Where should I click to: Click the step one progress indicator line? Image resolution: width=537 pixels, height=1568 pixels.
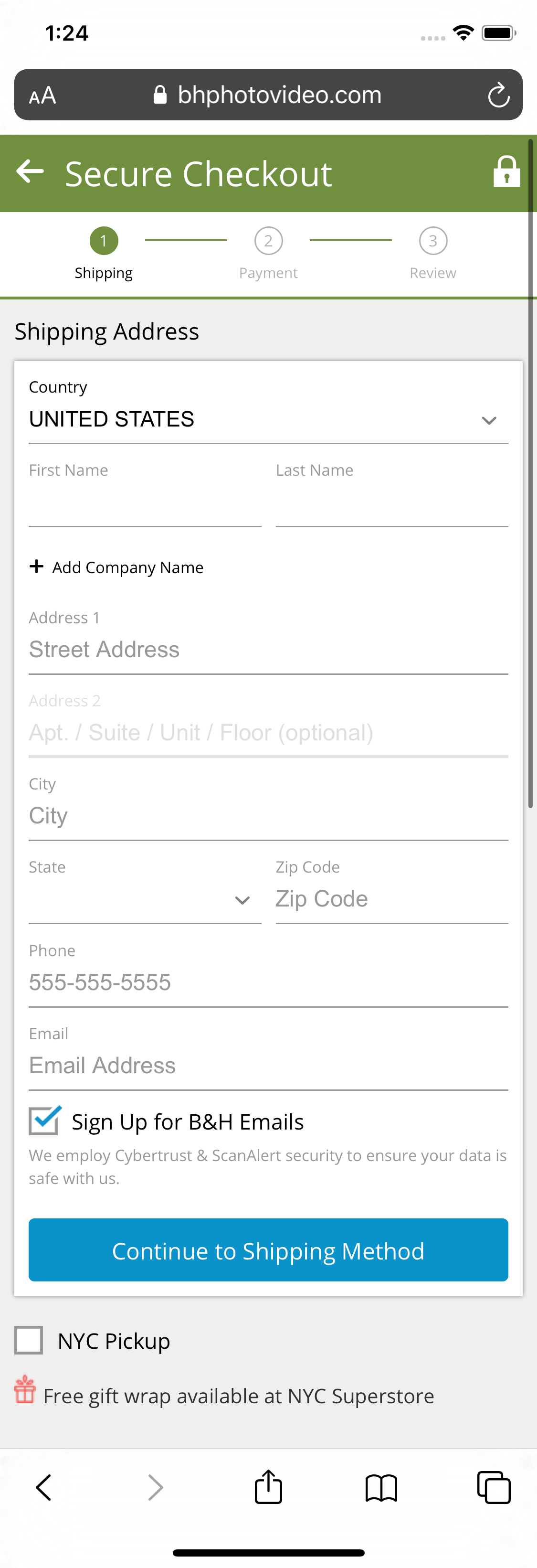(186, 240)
